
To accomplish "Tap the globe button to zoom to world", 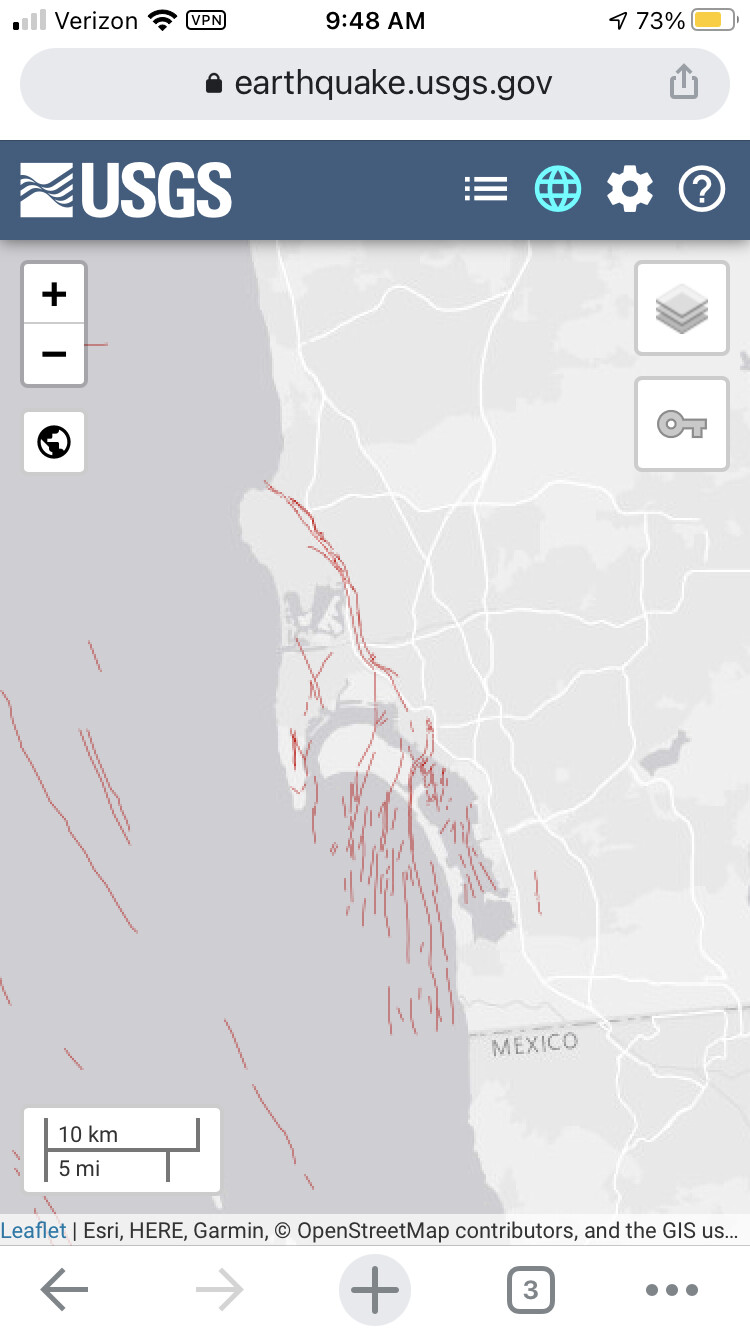I will tap(54, 441).
